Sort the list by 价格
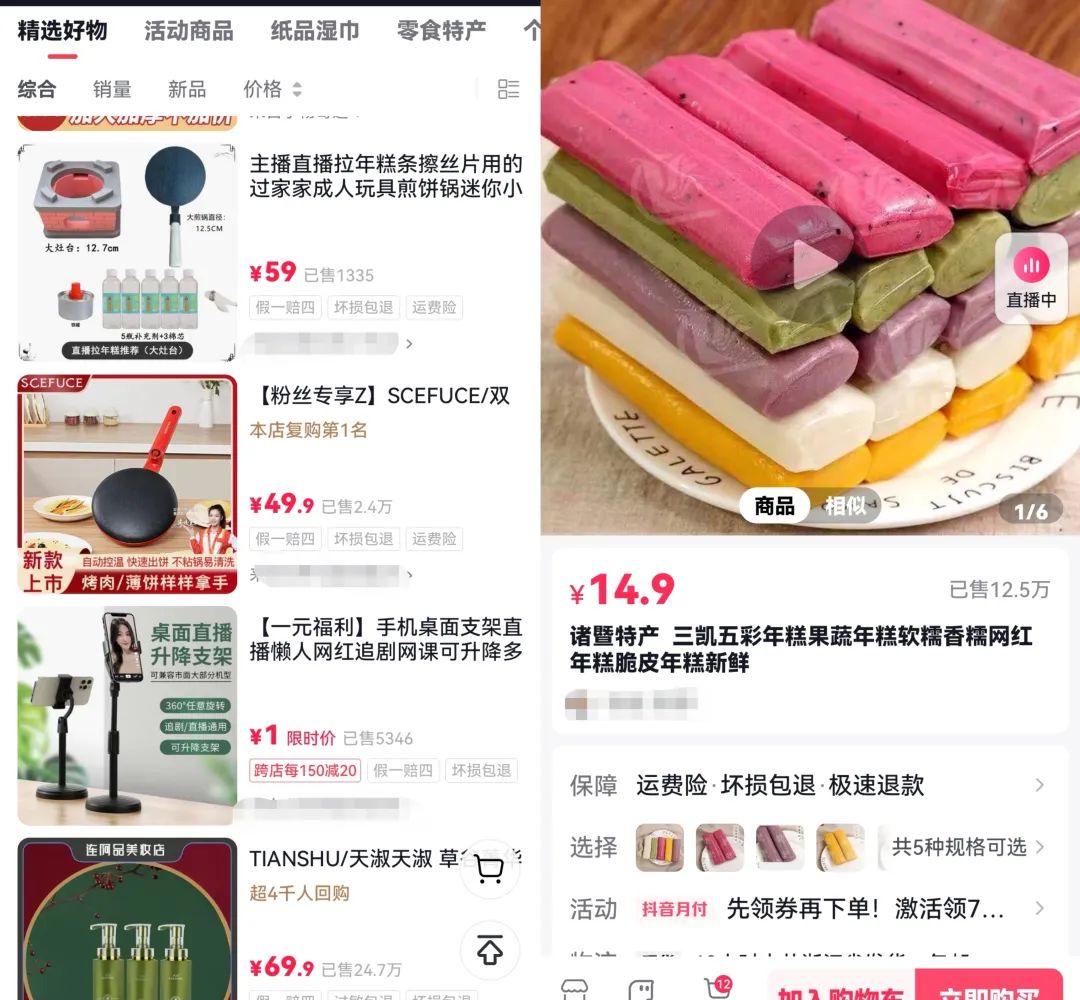1080x1000 pixels. (272, 89)
